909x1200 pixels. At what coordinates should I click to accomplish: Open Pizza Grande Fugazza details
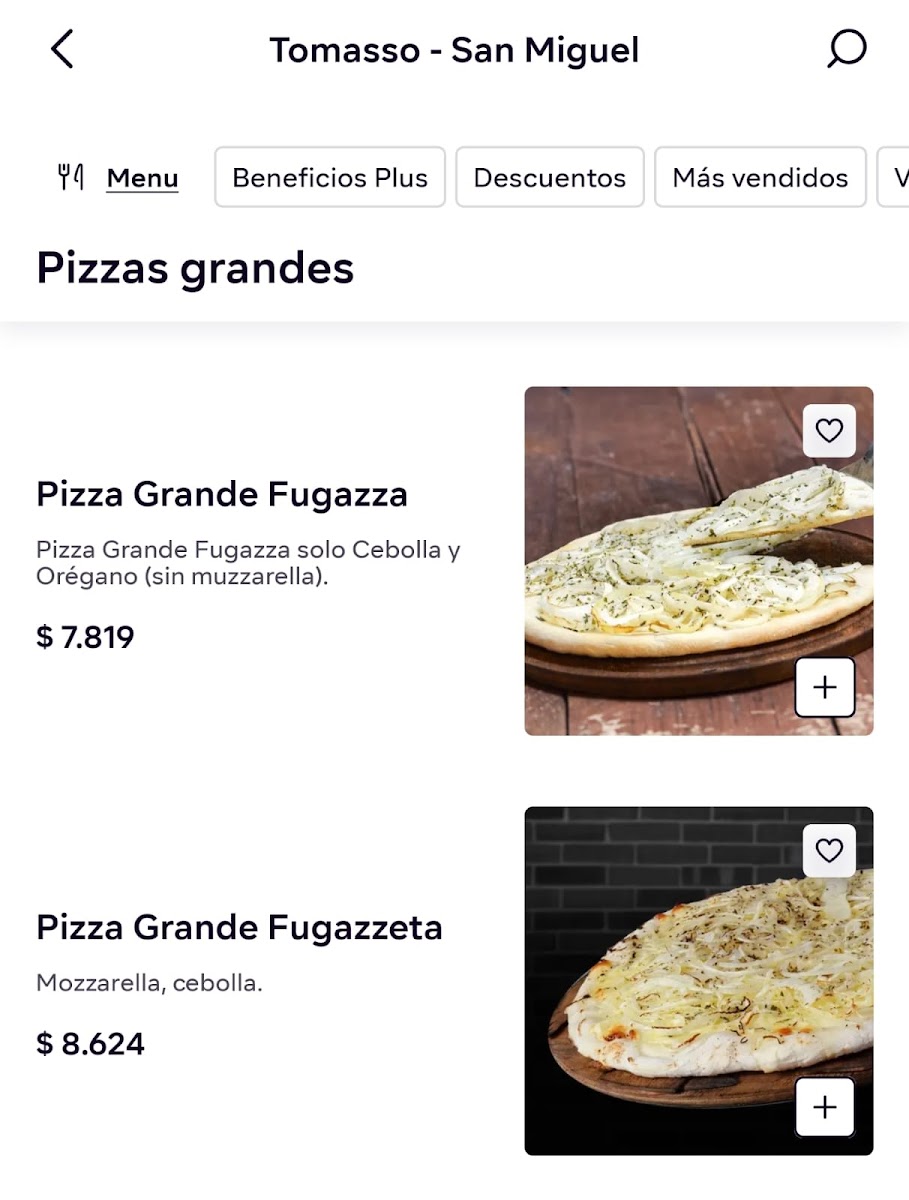[x=222, y=494]
